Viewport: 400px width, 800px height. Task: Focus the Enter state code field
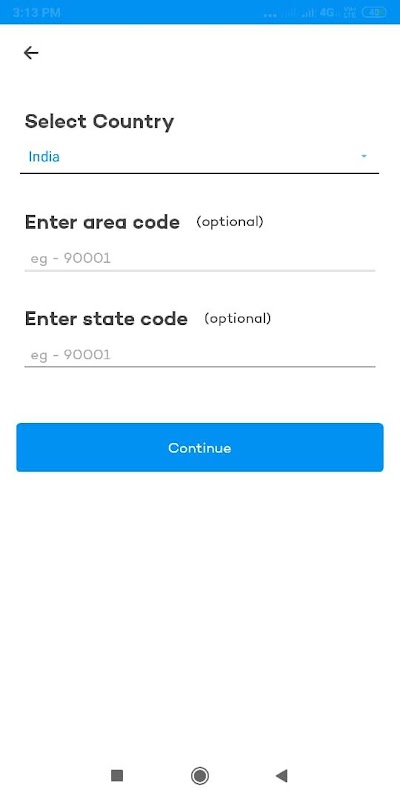tap(199, 355)
